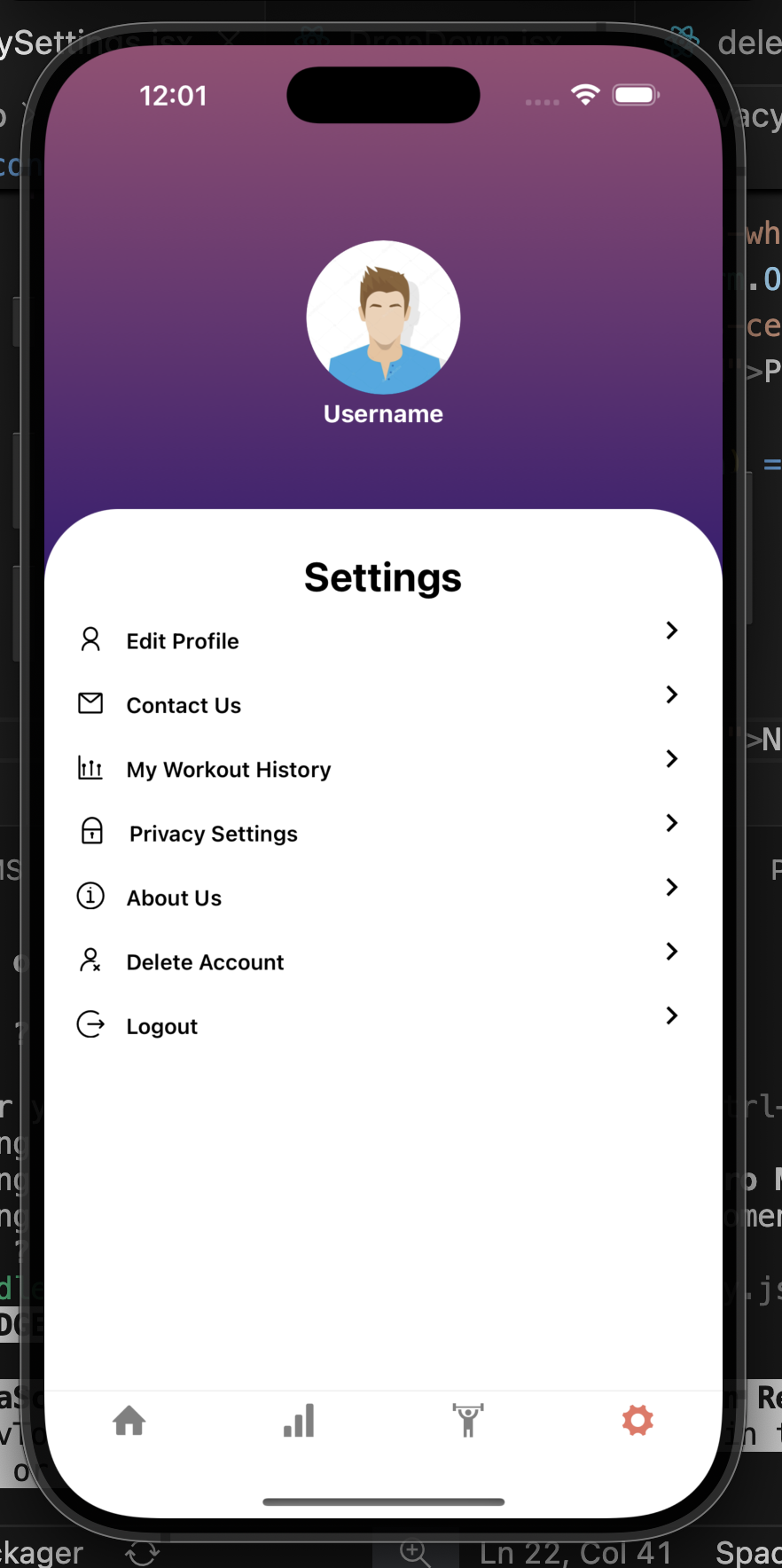Go to the weightlifting workout tab
This screenshot has height=1568, width=782.
point(468,1420)
